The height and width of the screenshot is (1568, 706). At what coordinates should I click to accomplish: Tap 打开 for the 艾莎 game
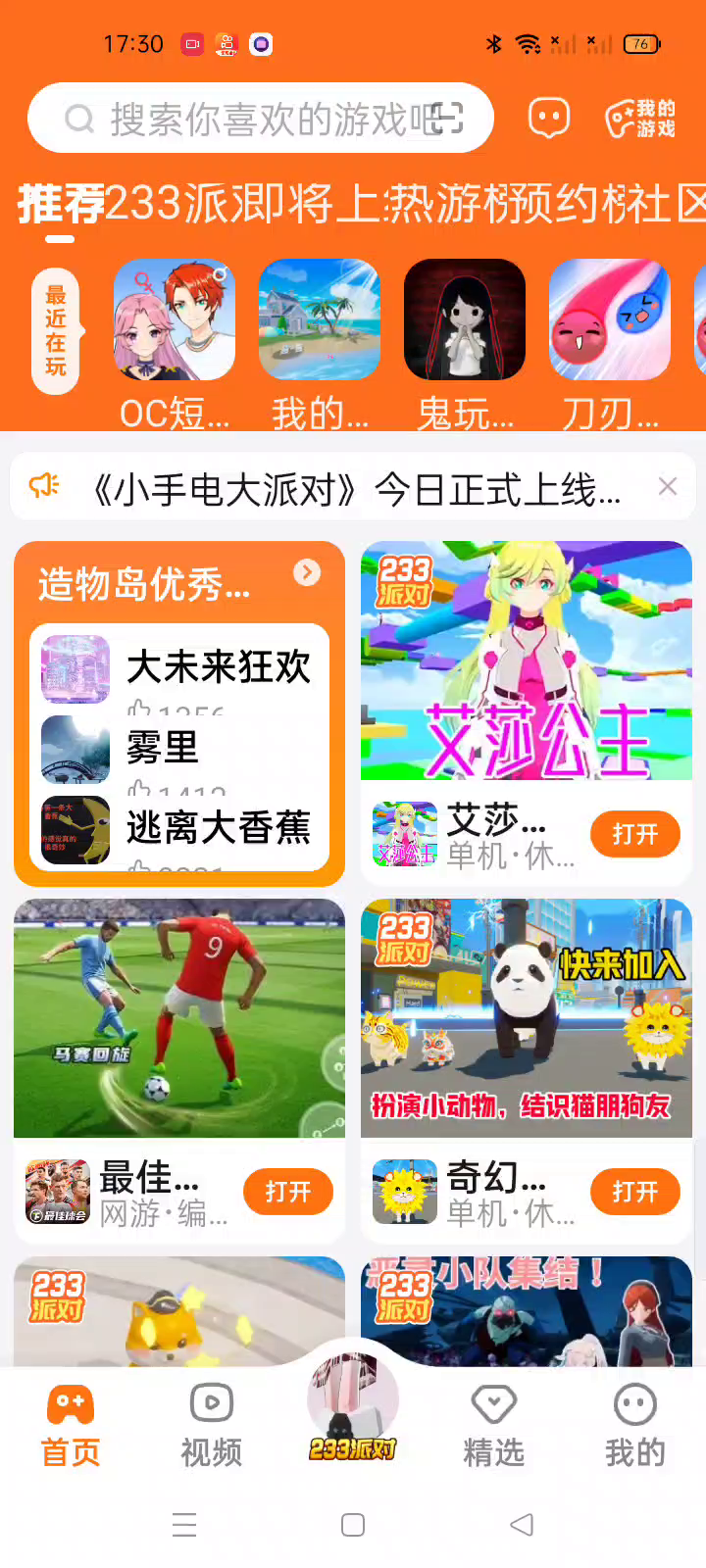point(635,834)
